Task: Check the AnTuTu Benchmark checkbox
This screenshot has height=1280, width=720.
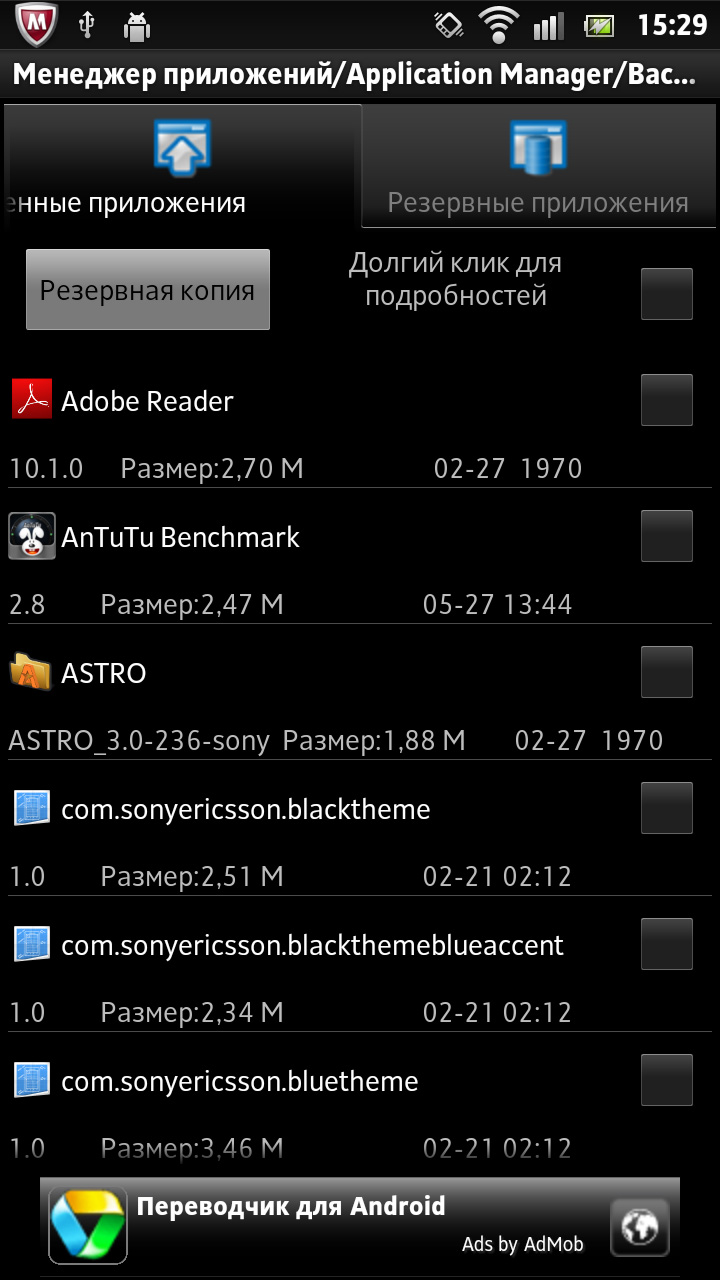Action: coord(667,536)
